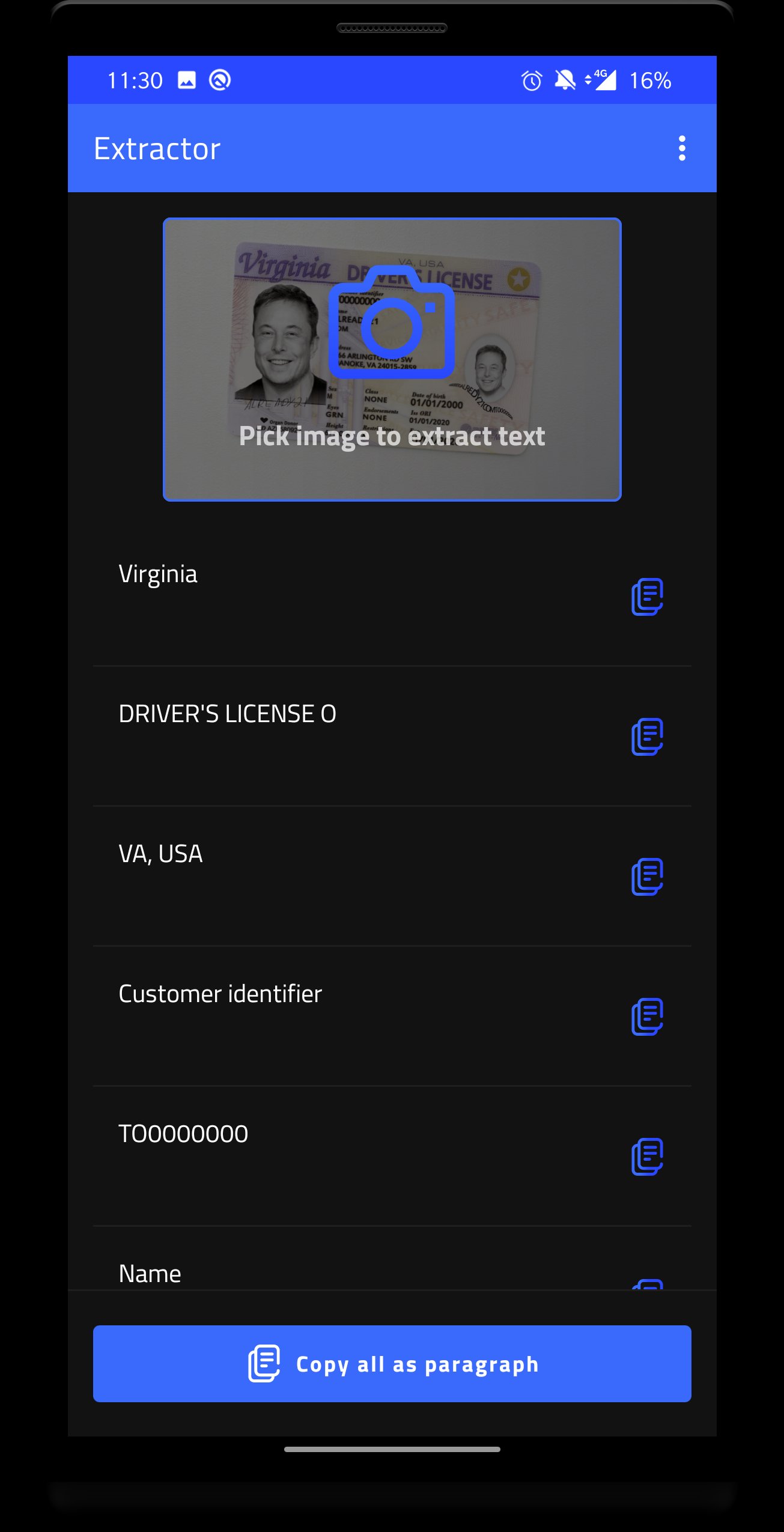Copy the "Customer identifier" line

[x=646, y=1016]
